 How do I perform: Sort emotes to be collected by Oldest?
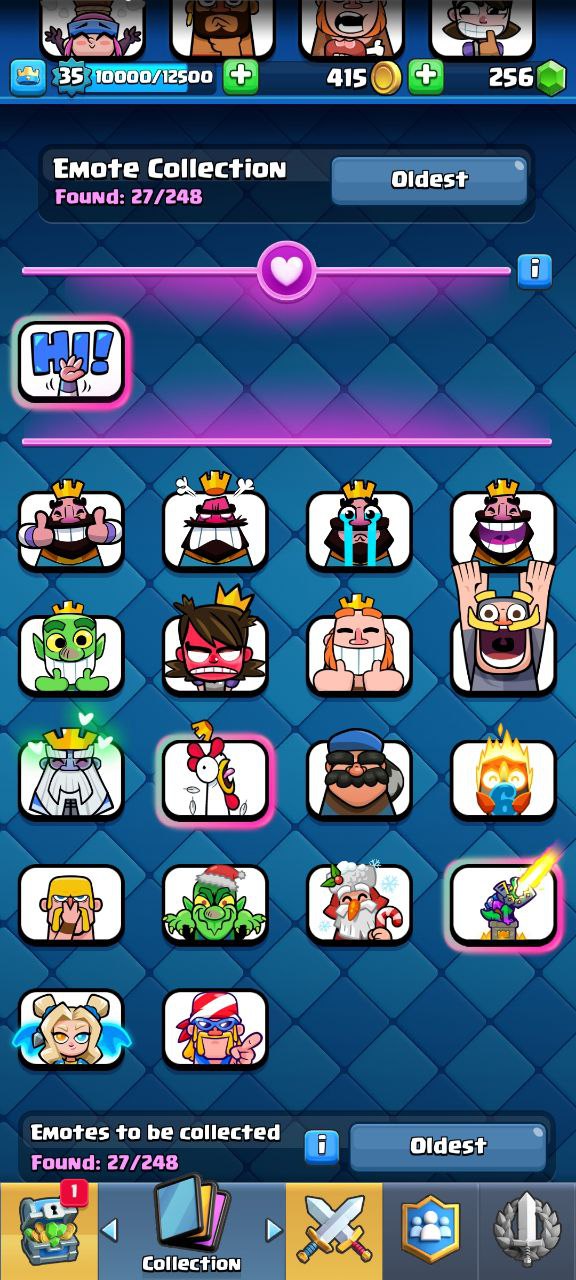[448, 1146]
